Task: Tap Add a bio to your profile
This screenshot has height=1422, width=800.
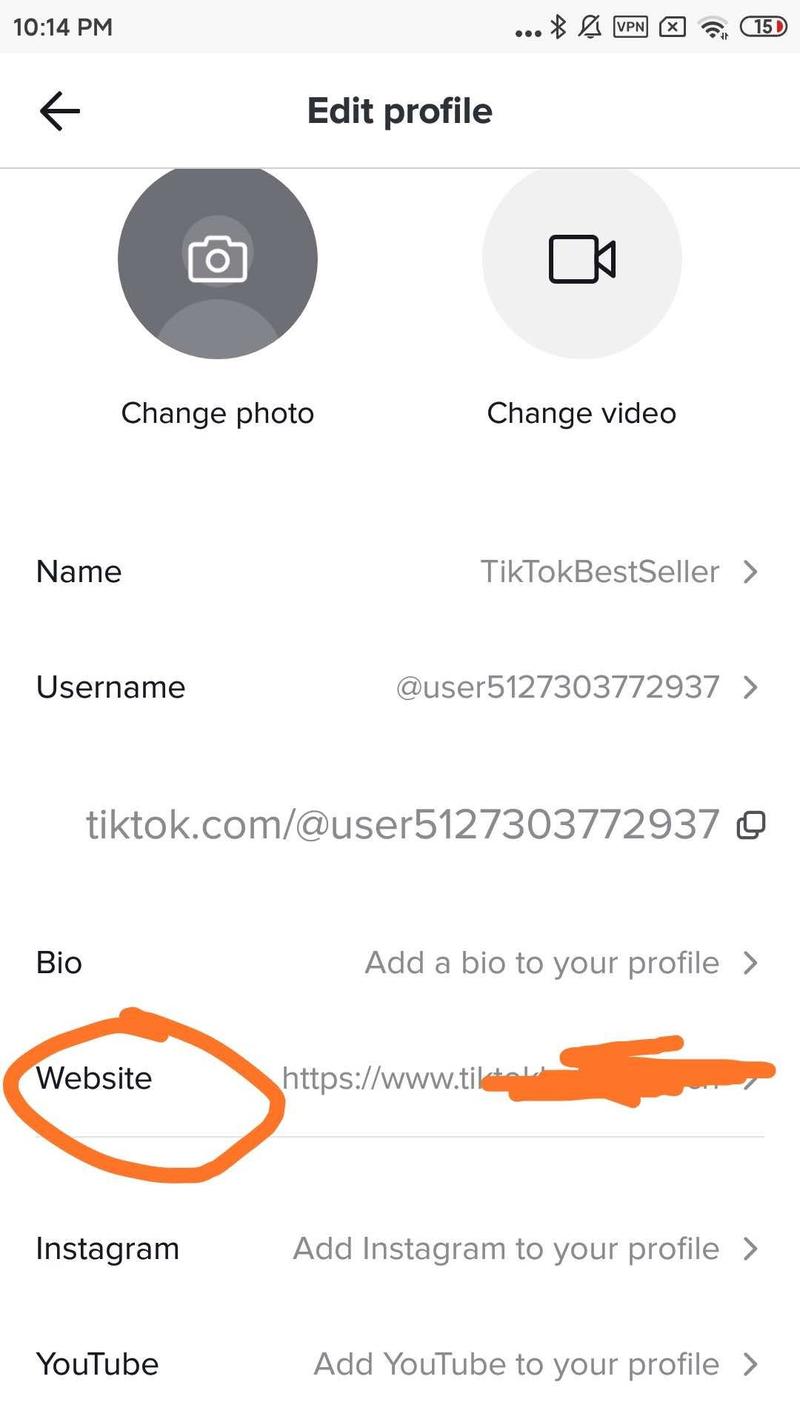Action: [544, 962]
